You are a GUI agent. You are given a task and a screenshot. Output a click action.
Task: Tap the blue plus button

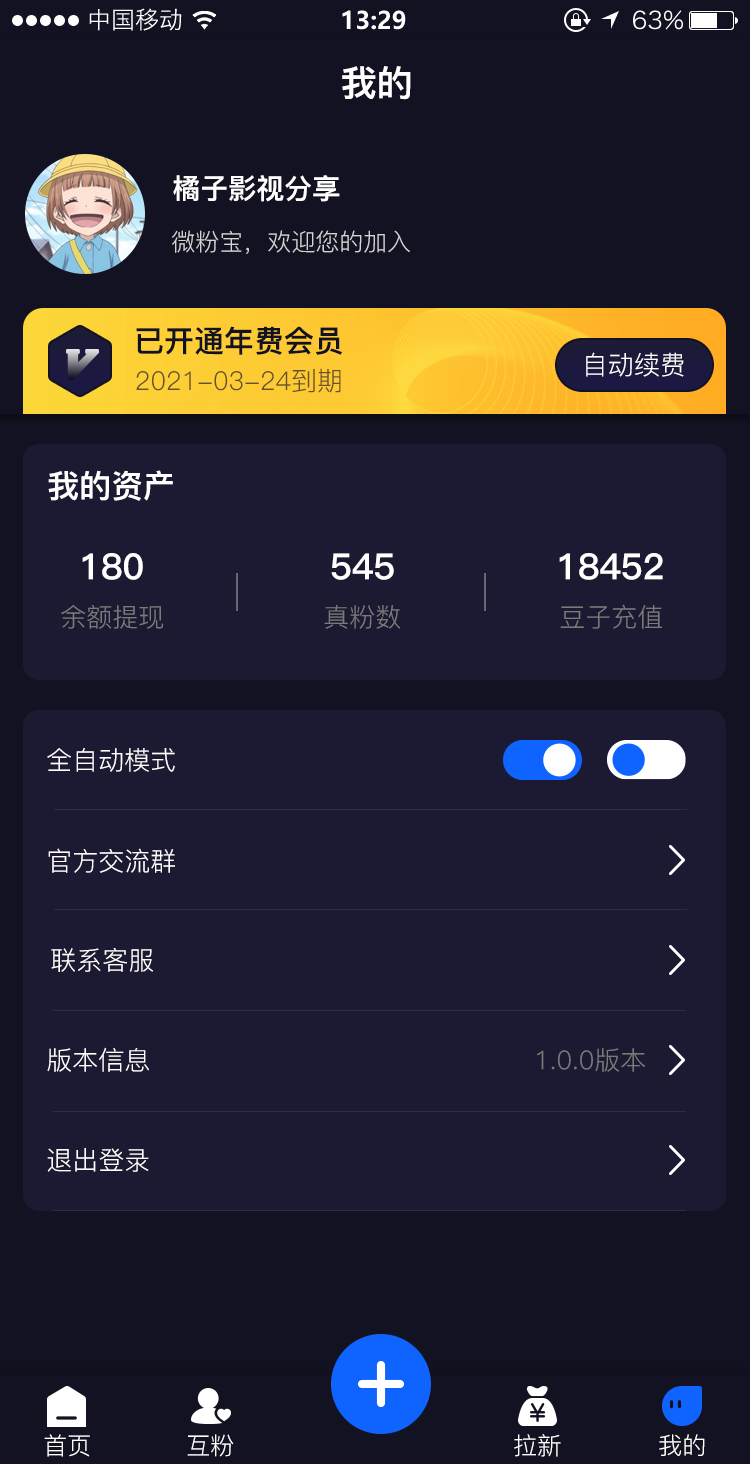pos(381,1384)
